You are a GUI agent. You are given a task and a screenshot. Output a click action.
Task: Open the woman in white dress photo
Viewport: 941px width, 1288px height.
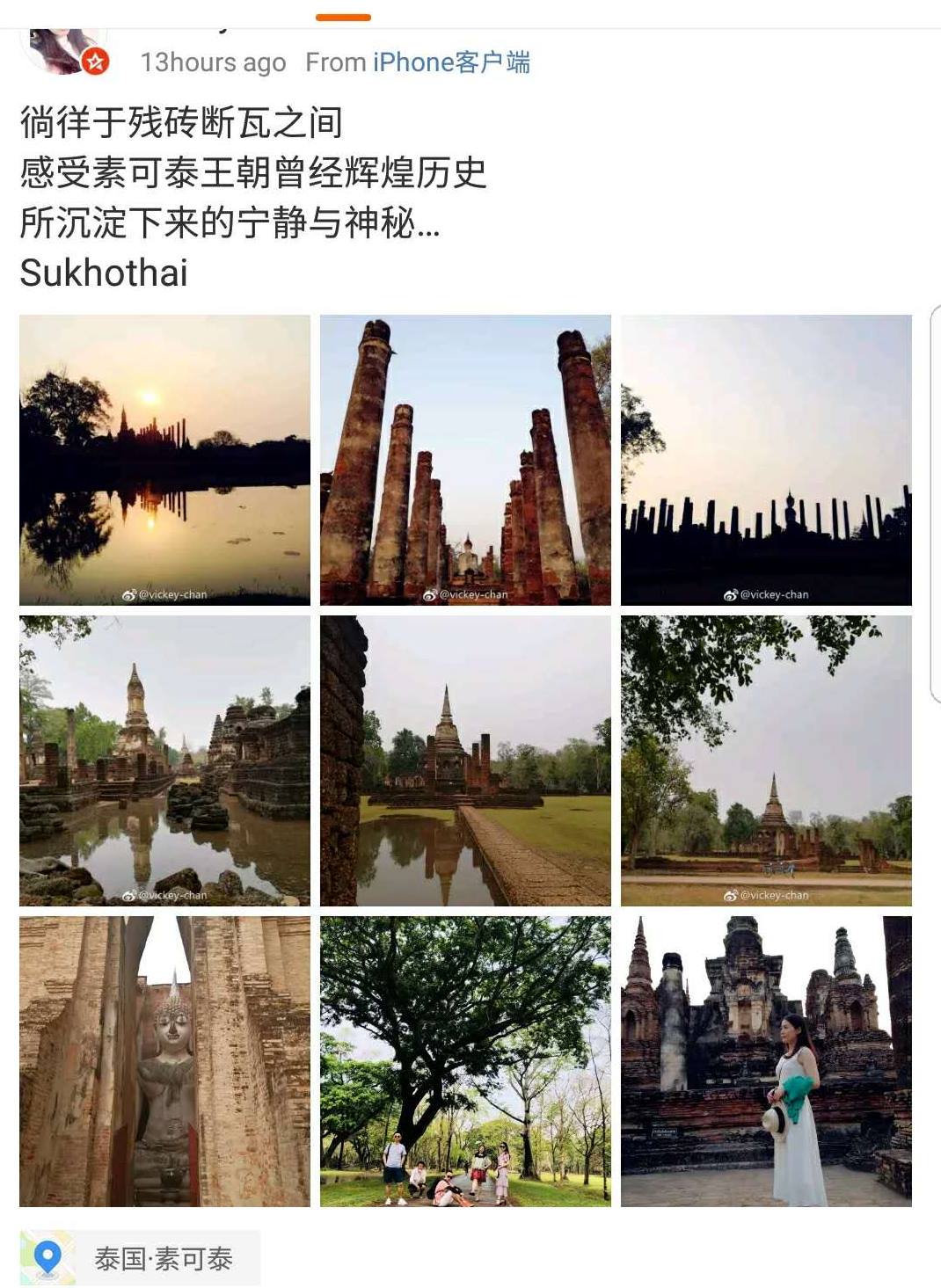[766, 1061]
